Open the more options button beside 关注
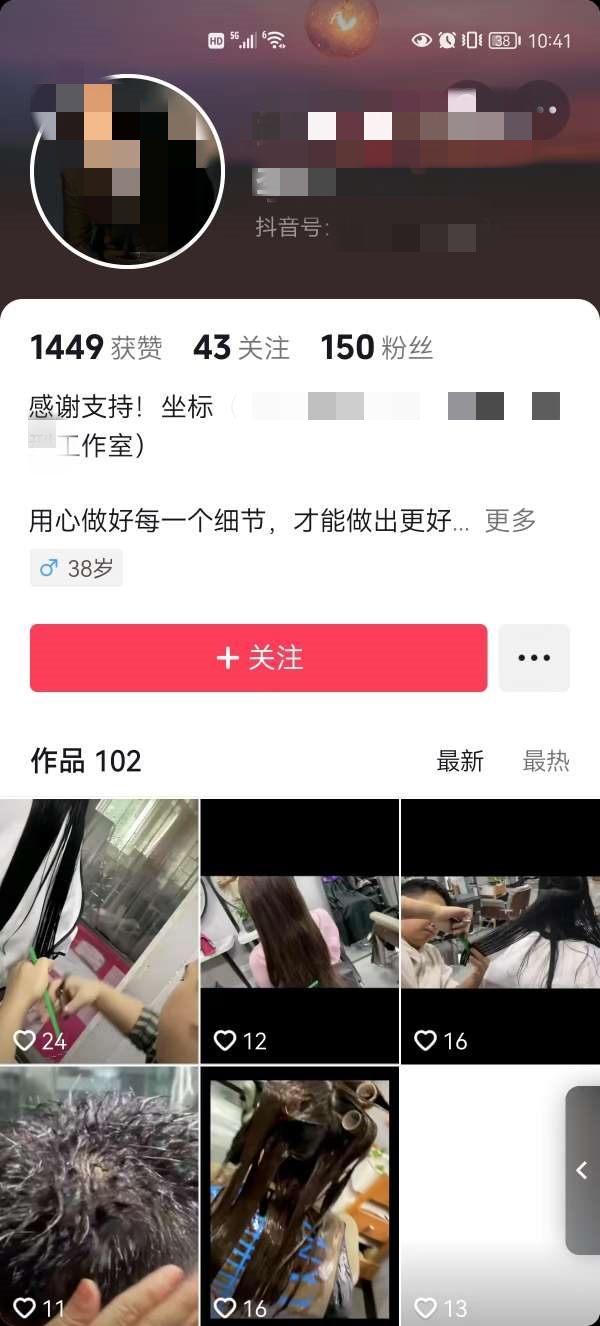This screenshot has width=600, height=1326. [x=534, y=658]
